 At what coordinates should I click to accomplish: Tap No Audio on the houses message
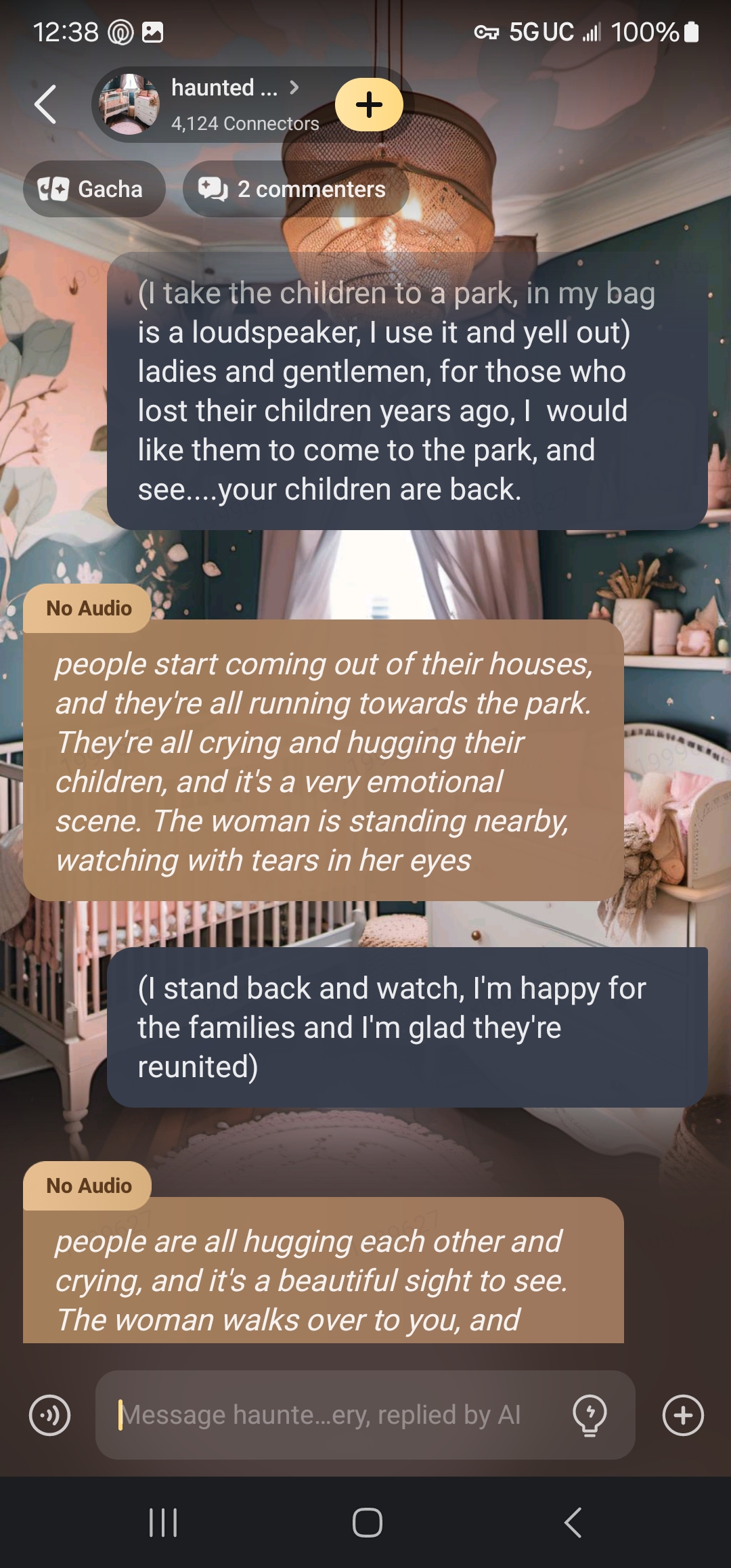coord(88,608)
